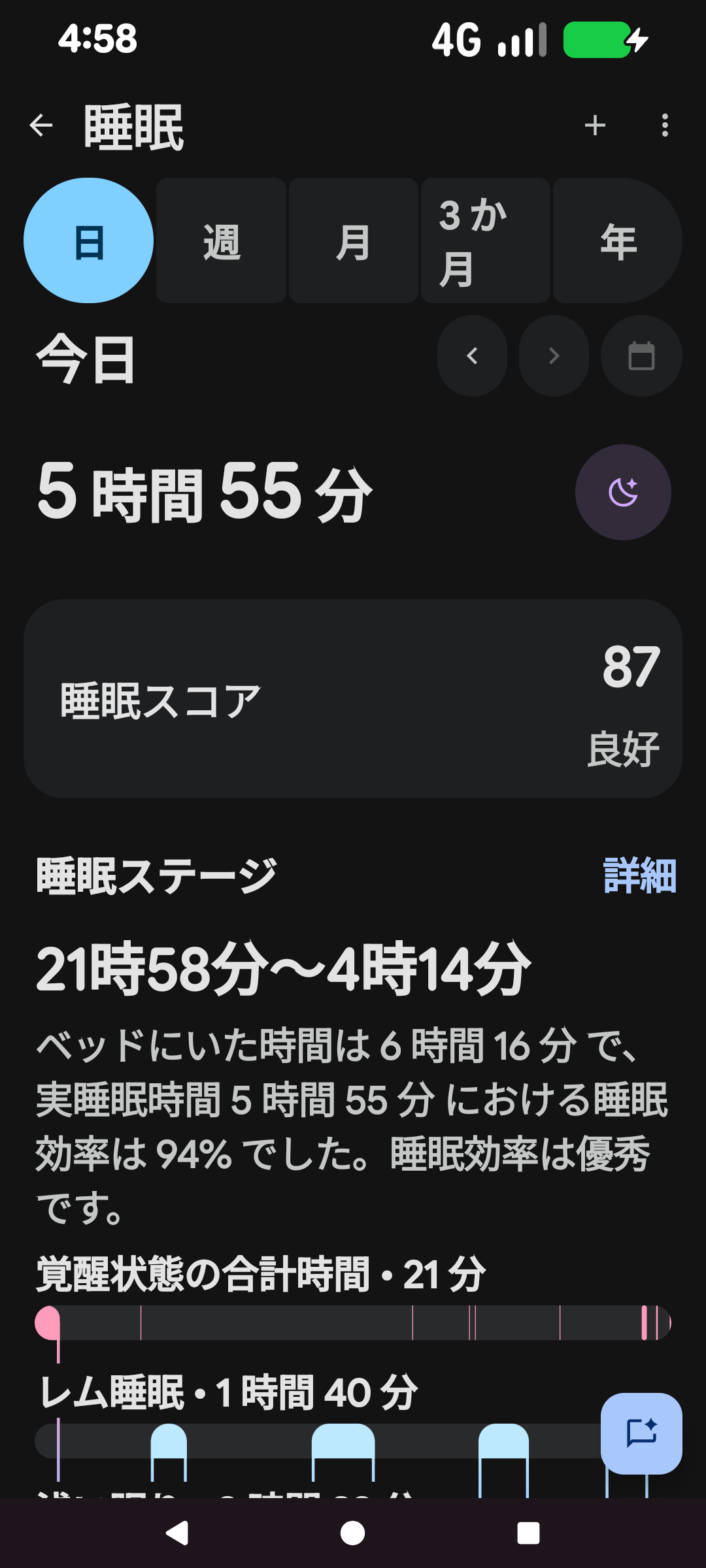Go to the next day
Image resolution: width=706 pixels, height=1568 pixels.
pos(554,356)
